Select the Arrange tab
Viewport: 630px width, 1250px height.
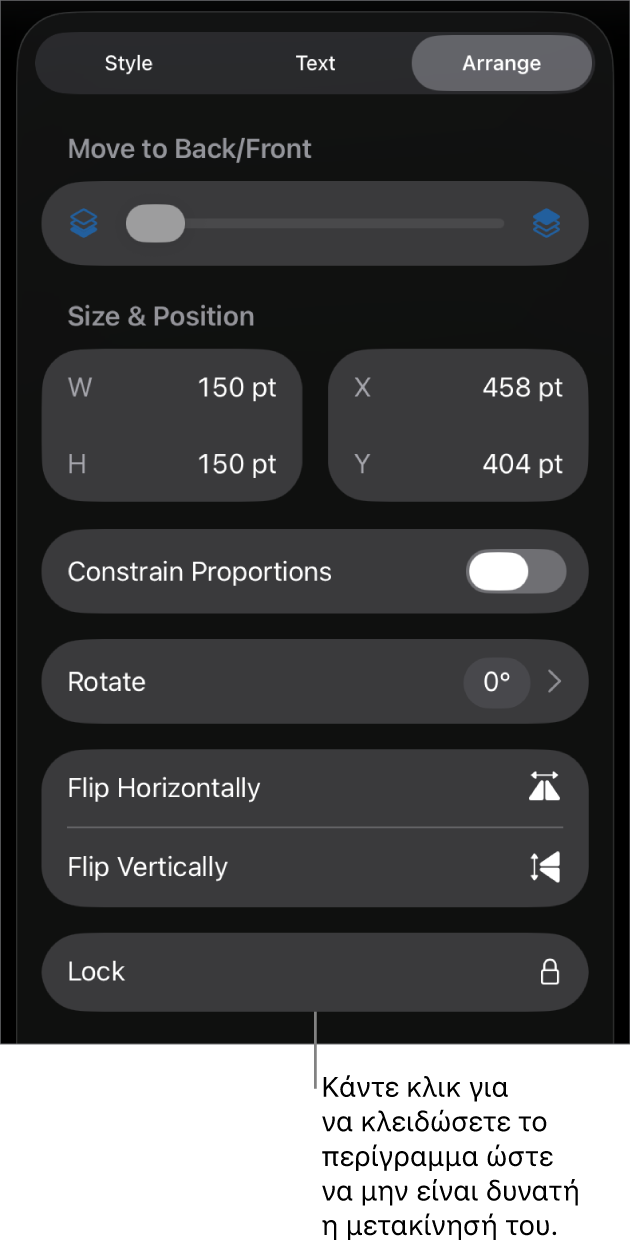click(501, 63)
